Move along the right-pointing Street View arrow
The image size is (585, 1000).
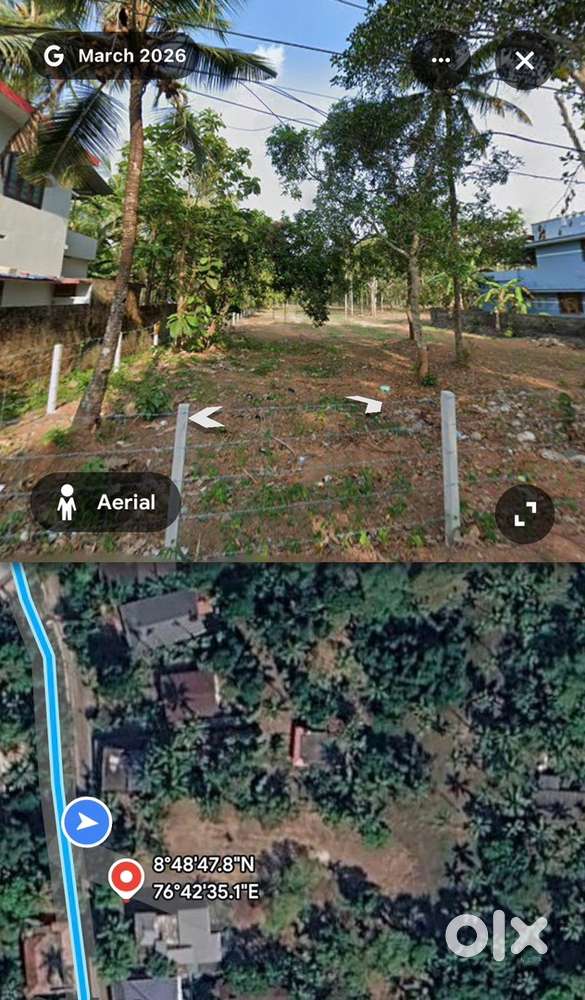coord(364,404)
